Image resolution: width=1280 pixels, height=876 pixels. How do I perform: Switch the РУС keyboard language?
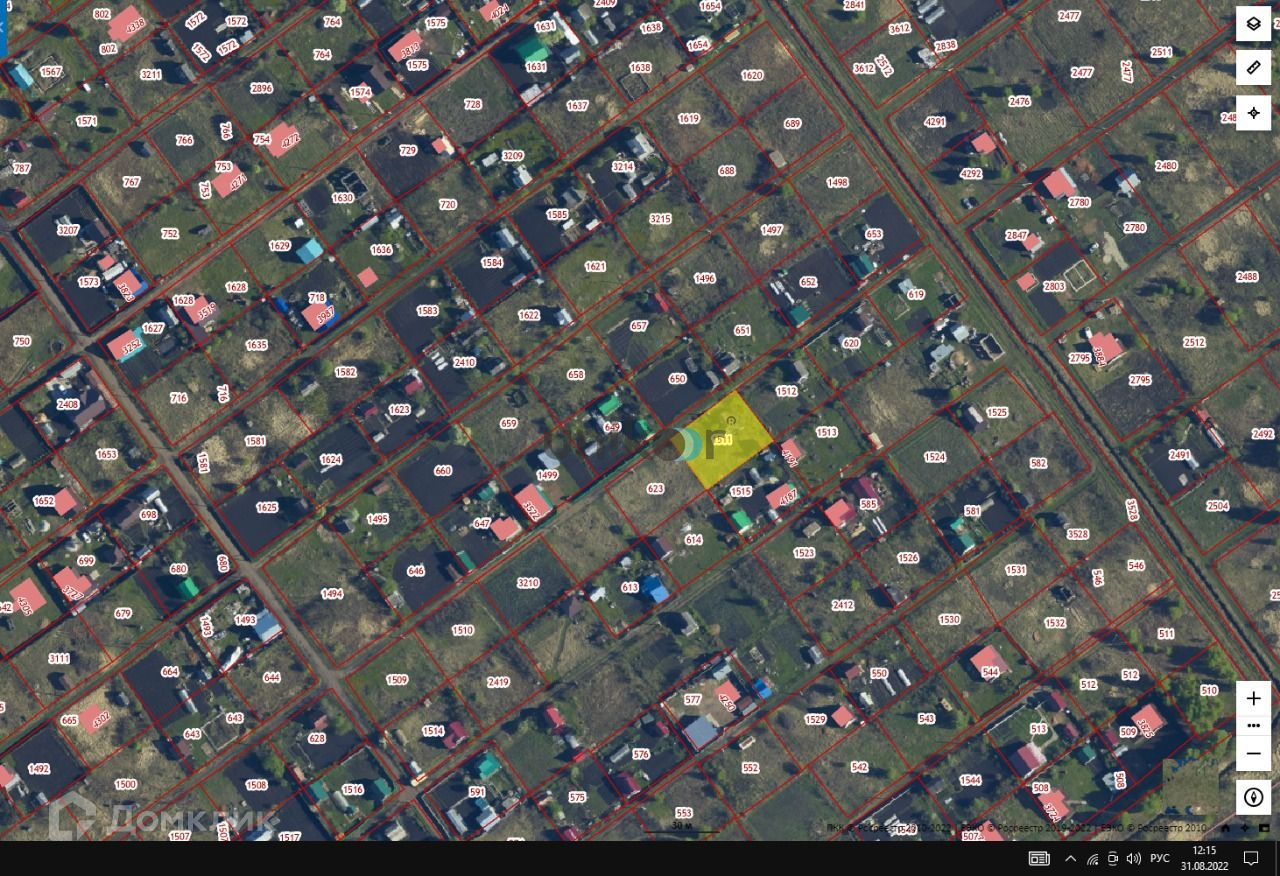click(1159, 858)
